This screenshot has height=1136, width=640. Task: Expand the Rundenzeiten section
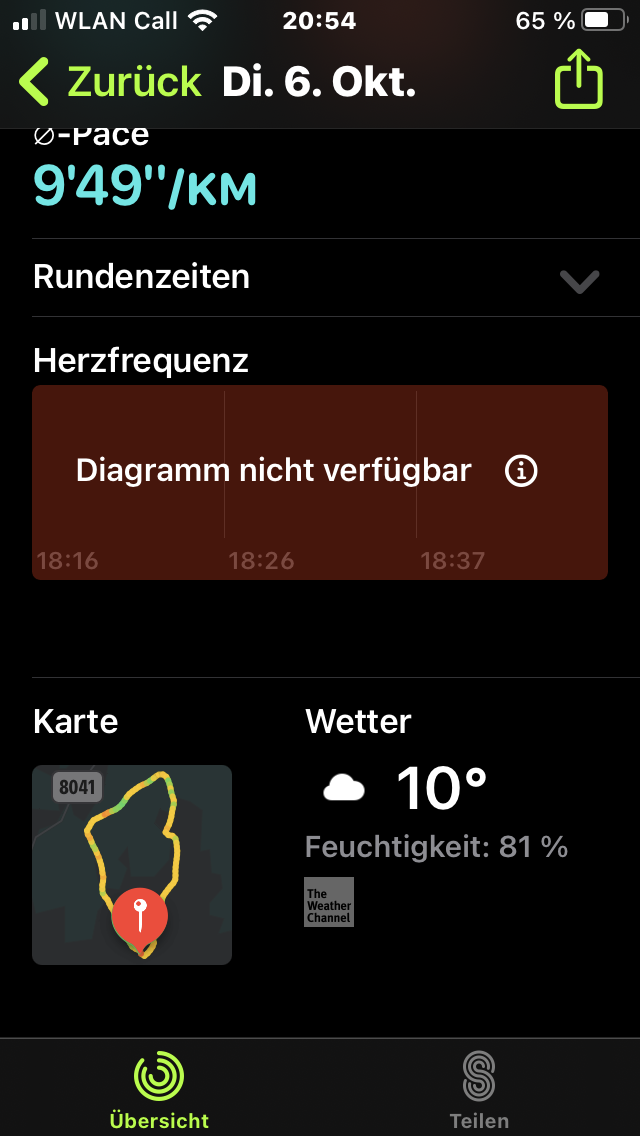click(579, 281)
